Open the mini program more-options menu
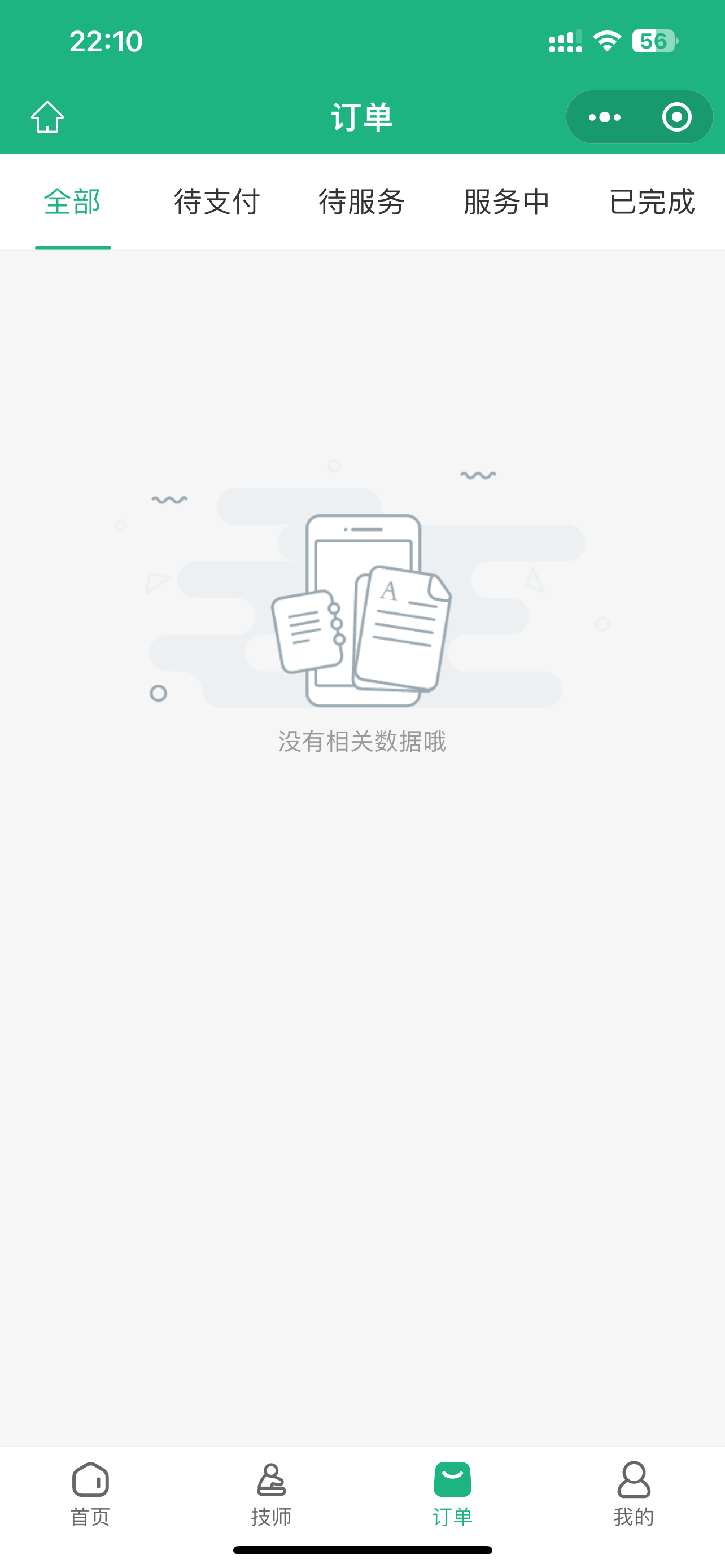This screenshot has height=1568, width=725. (x=604, y=117)
